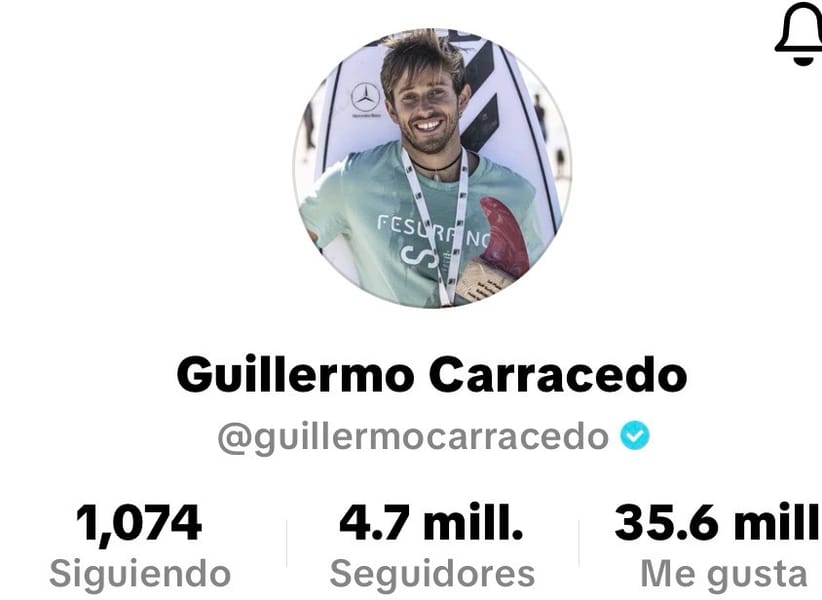Open the 1,074 Siguiendo list
This screenshot has width=822, height=600.
139,547
